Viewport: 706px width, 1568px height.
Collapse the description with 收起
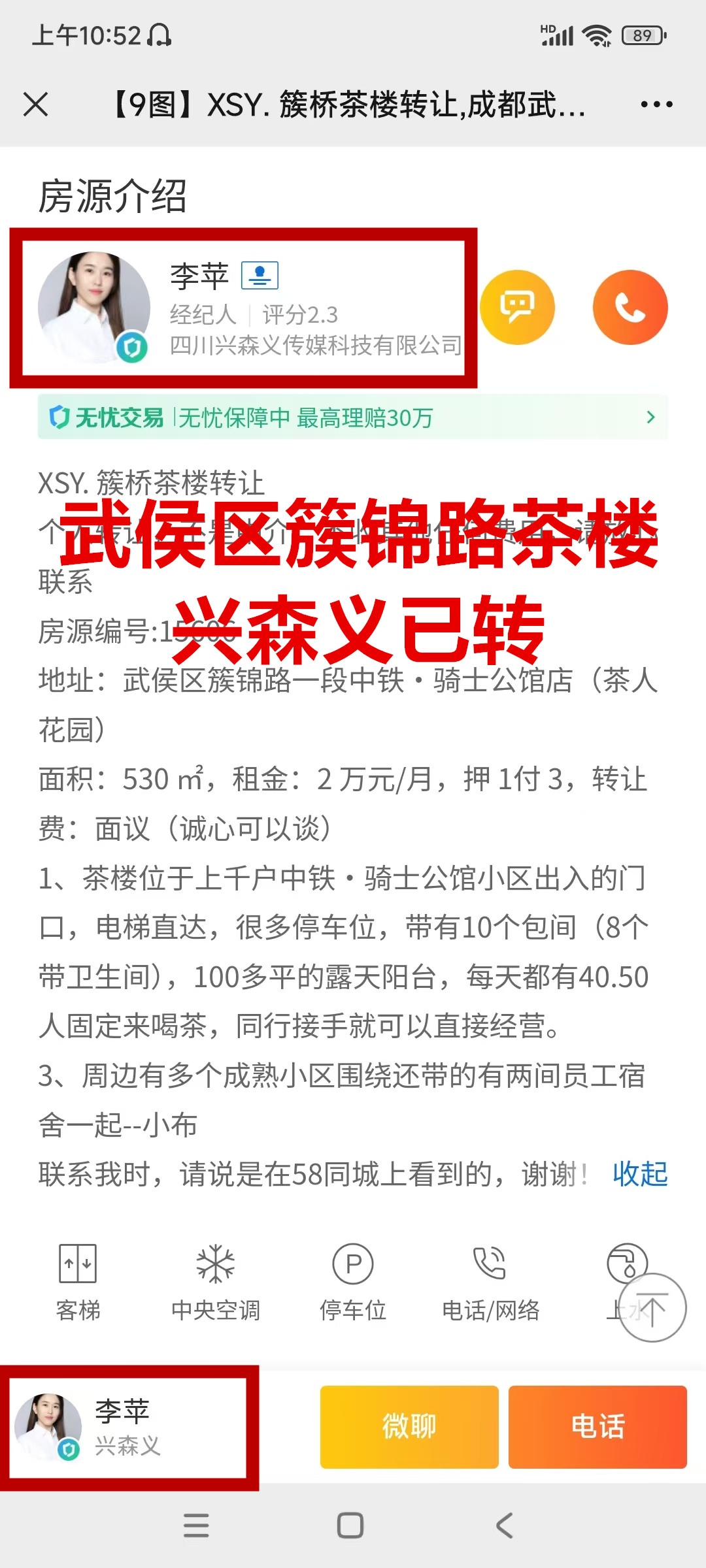(640, 1174)
